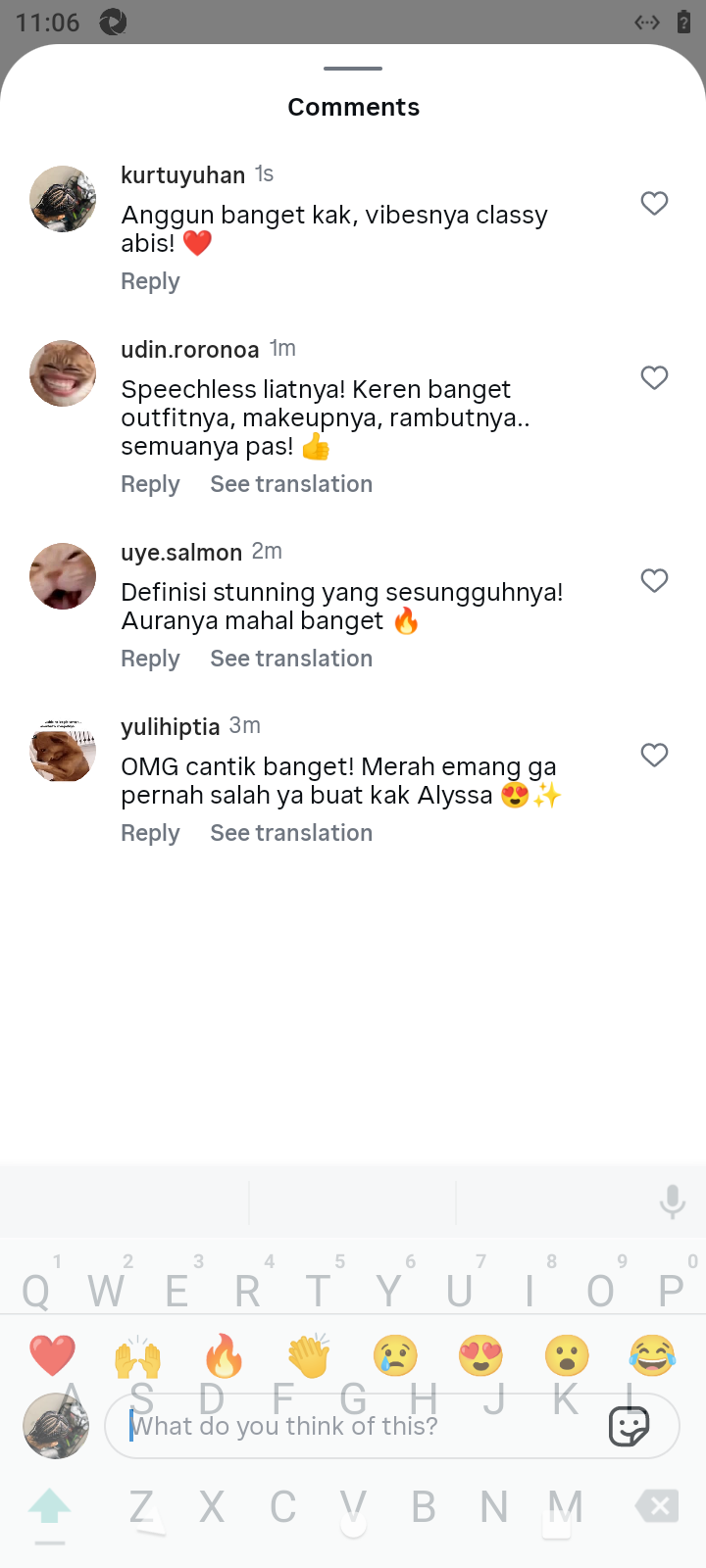Open udin.roronoa's profile picture

point(63,373)
